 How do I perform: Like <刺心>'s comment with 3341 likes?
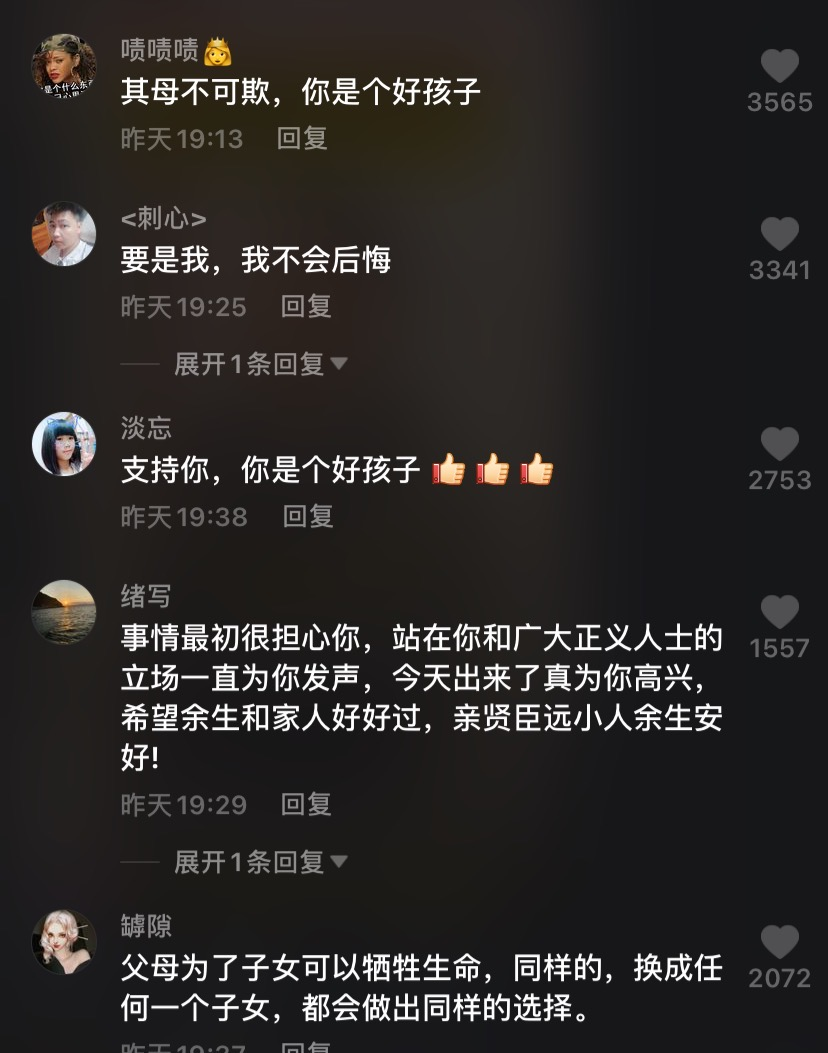tap(779, 235)
